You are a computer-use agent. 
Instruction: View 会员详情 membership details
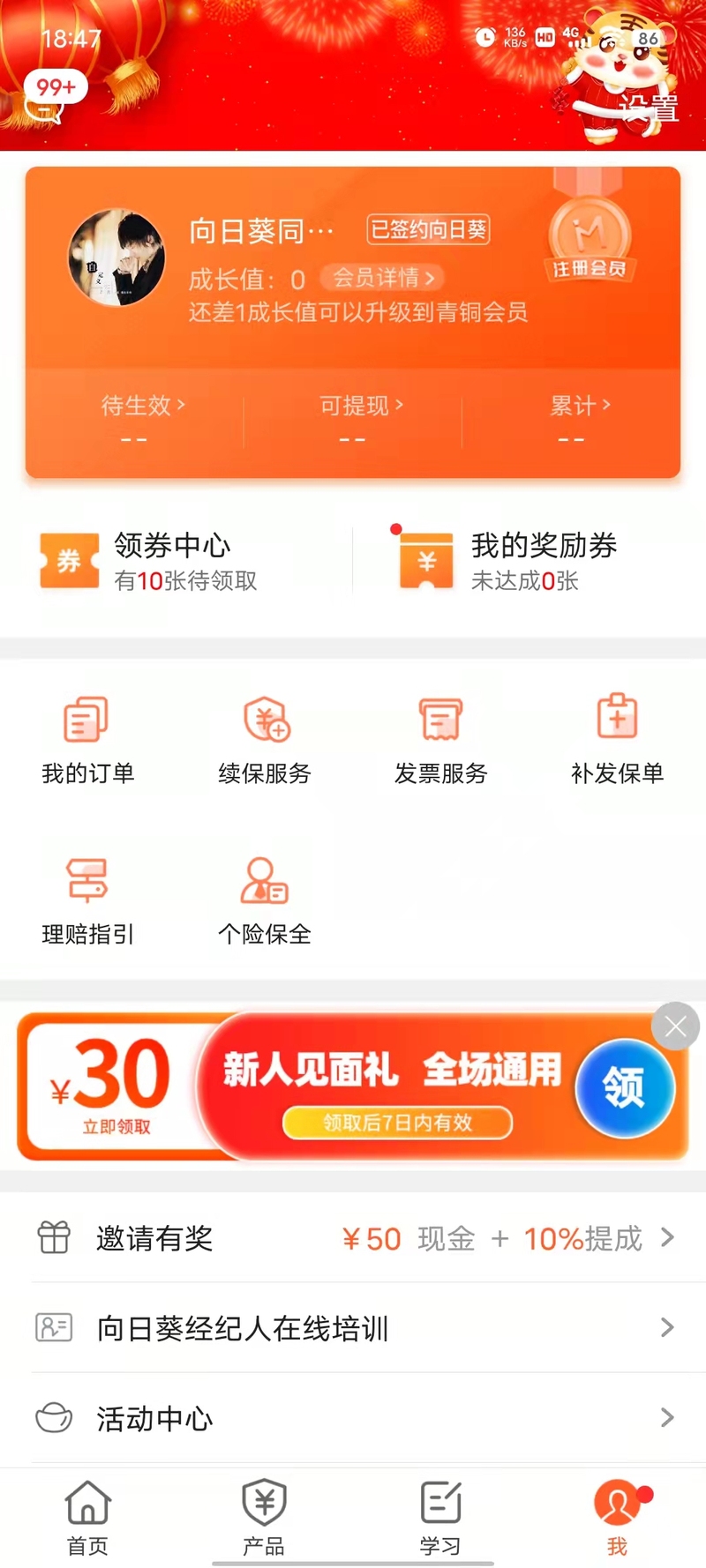[383, 278]
